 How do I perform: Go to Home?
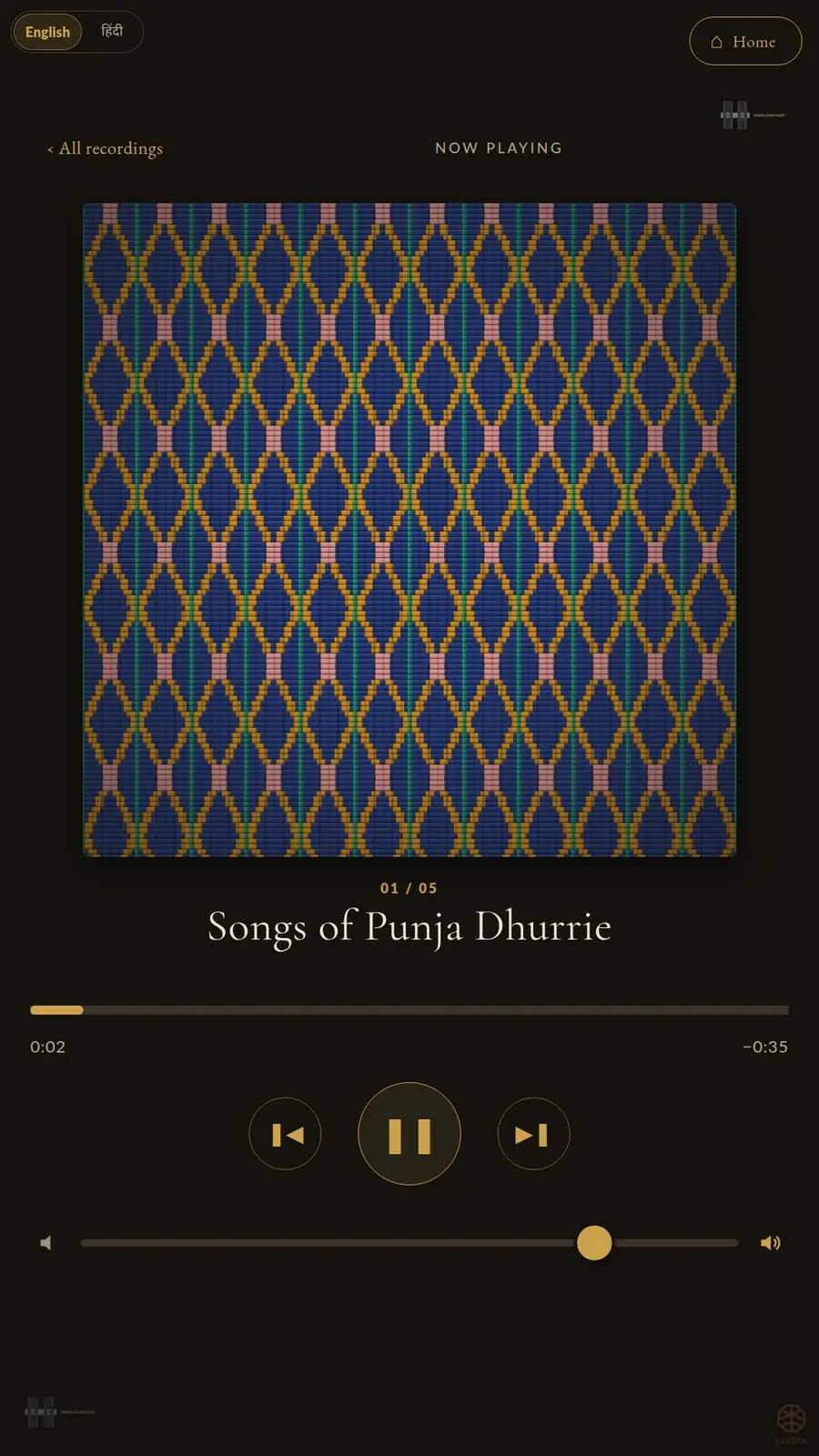click(745, 41)
